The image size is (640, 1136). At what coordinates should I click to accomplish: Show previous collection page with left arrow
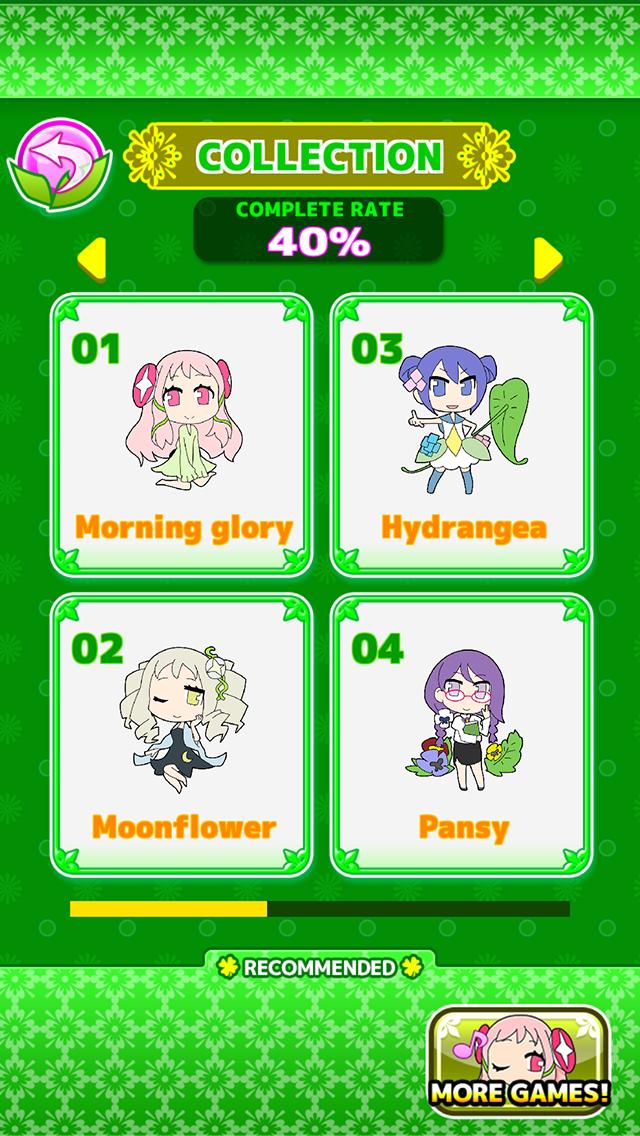click(92, 259)
